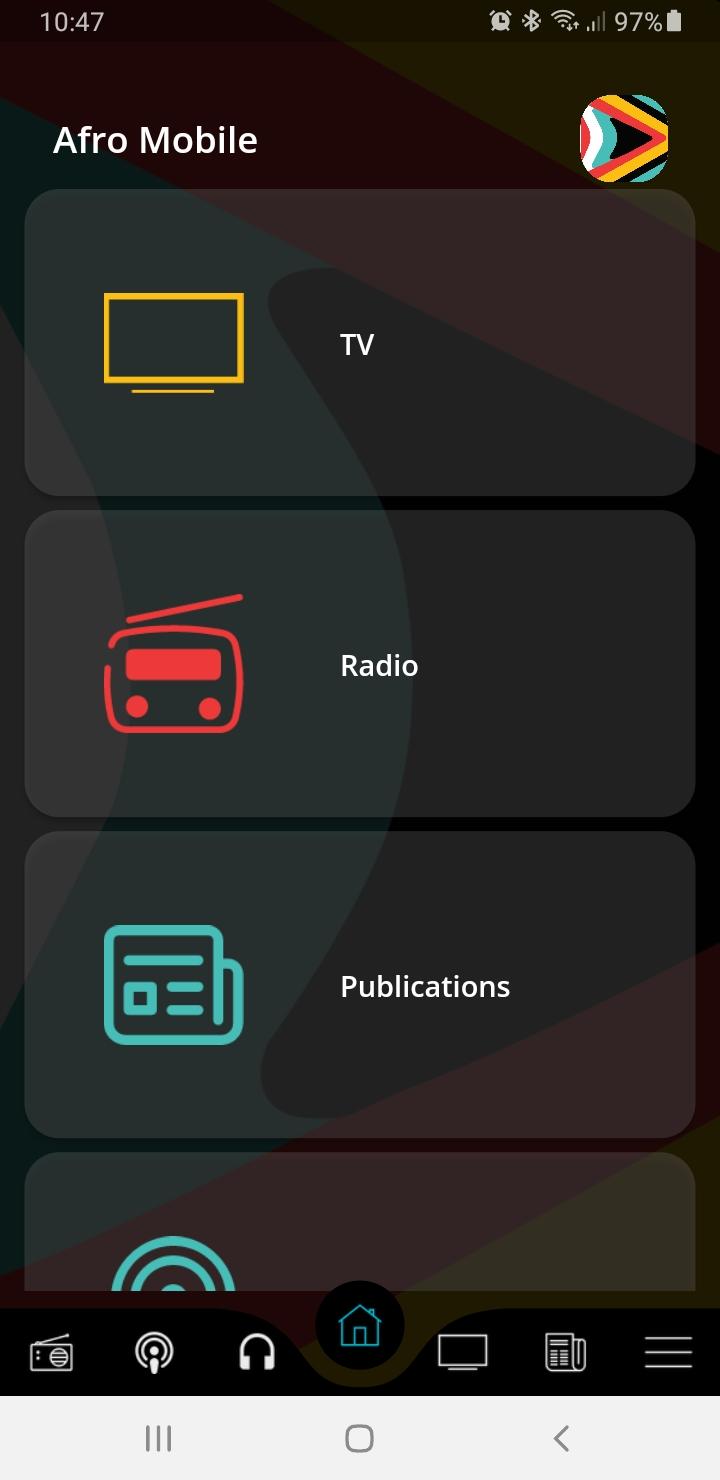This screenshot has width=720, height=1480.
Task: Open the newspaper publications tab
Action: pyautogui.click(x=565, y=1353)
